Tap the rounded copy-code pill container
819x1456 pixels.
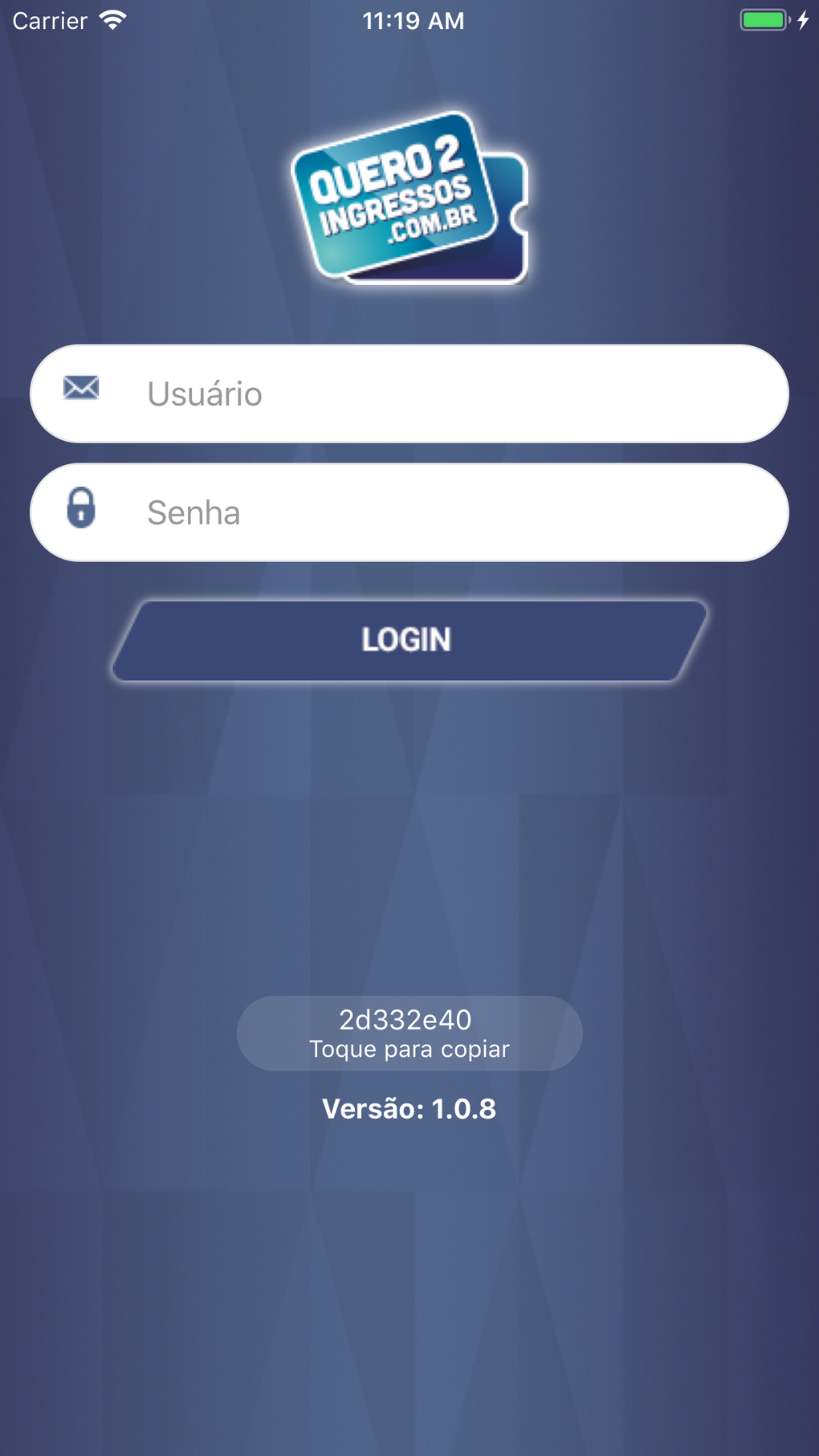409,1034
